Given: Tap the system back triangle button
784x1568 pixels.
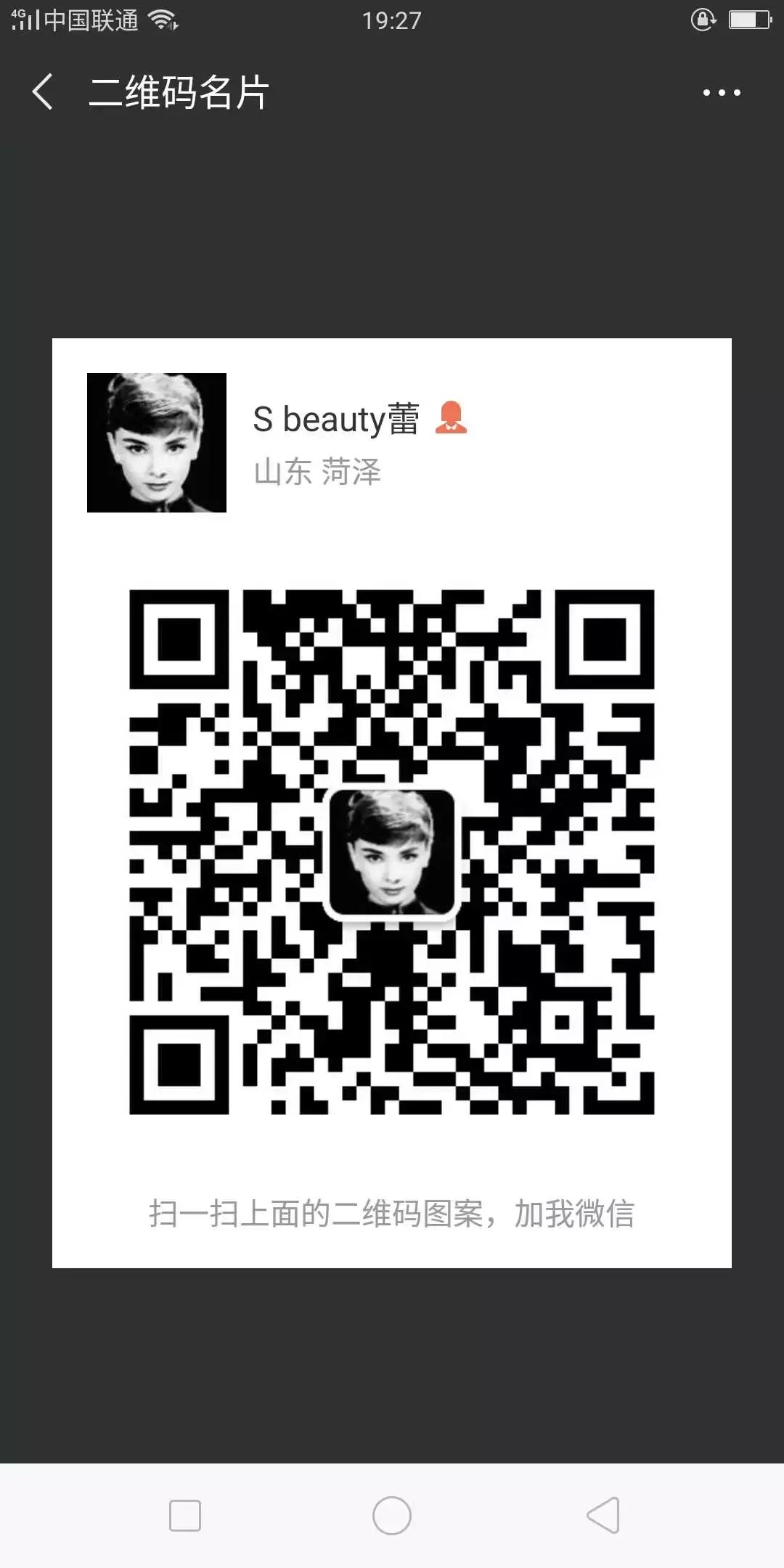Looking at the screenshot, I should (603, 1516).
